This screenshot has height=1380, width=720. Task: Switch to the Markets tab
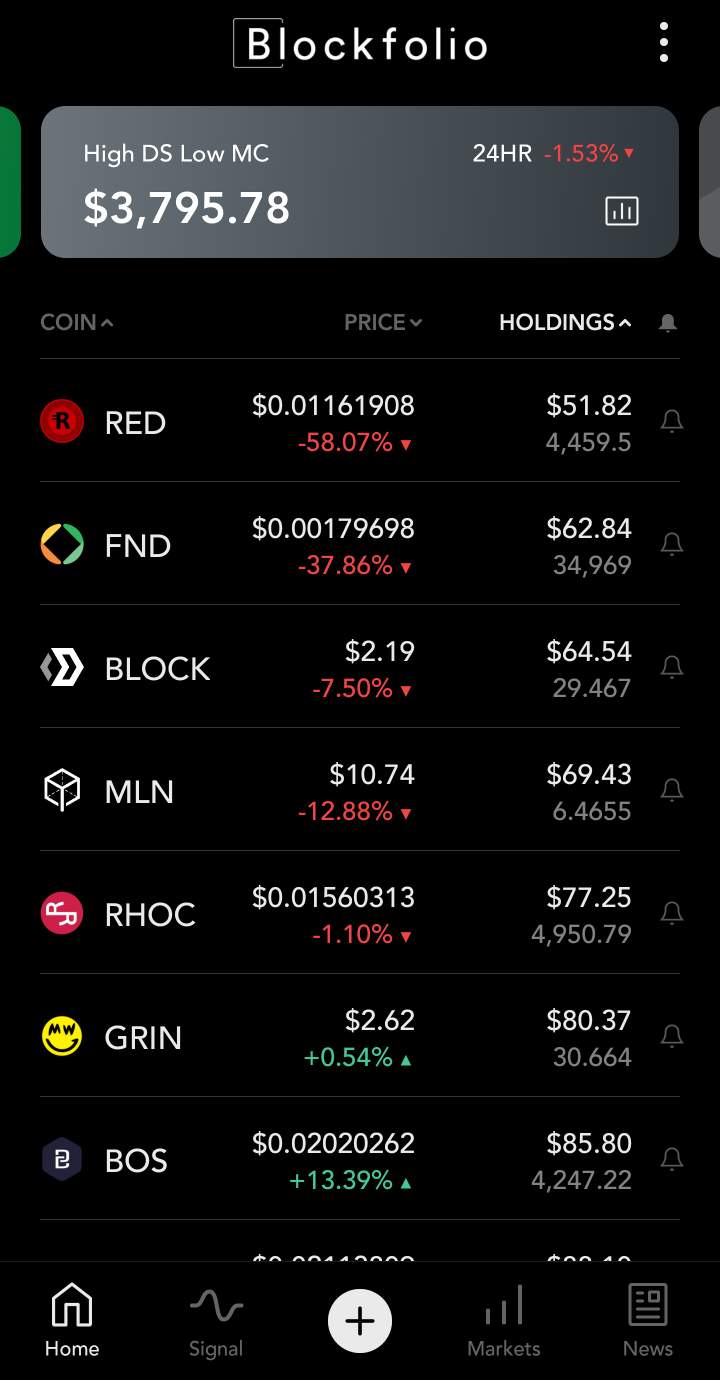coord(504,1322)
